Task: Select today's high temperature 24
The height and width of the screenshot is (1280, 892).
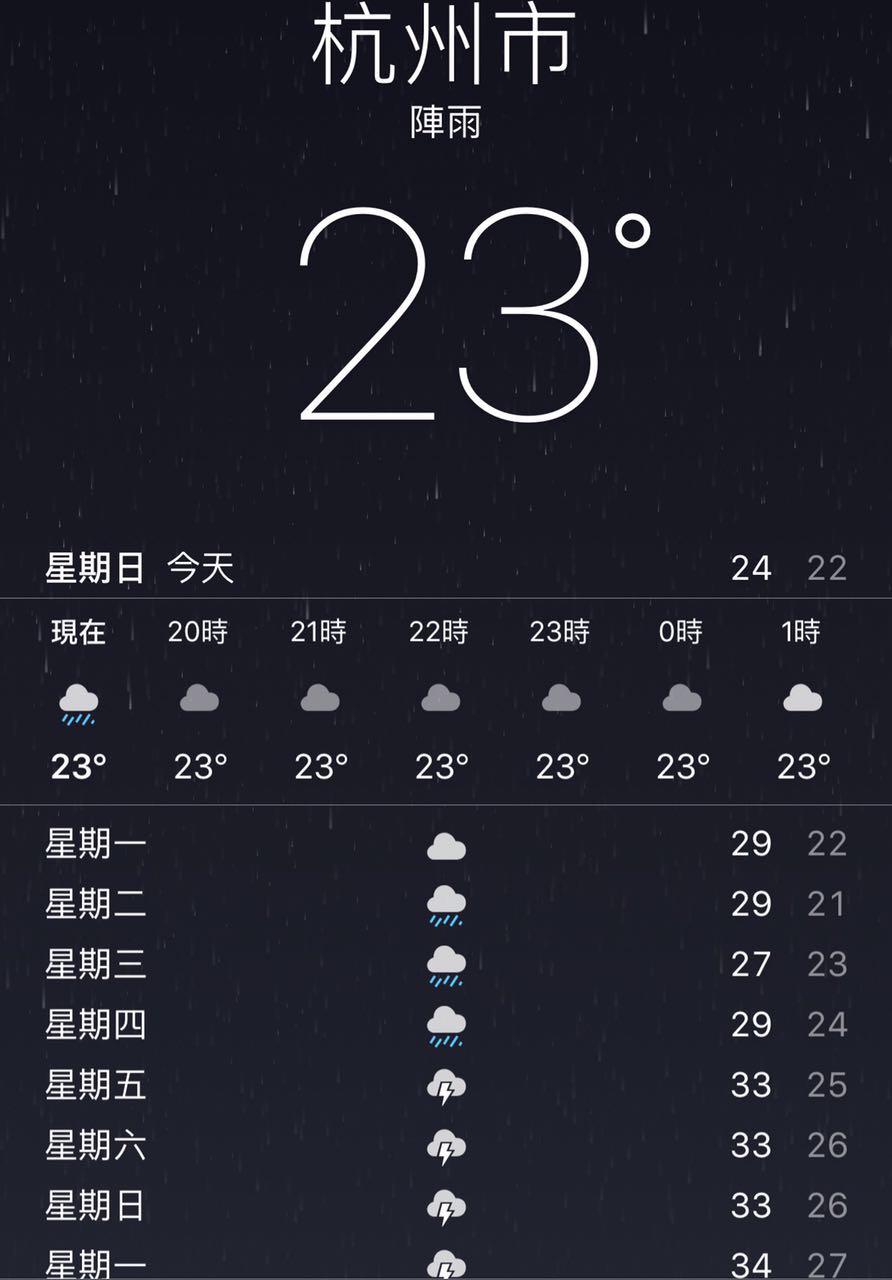Action: [750, 568]
